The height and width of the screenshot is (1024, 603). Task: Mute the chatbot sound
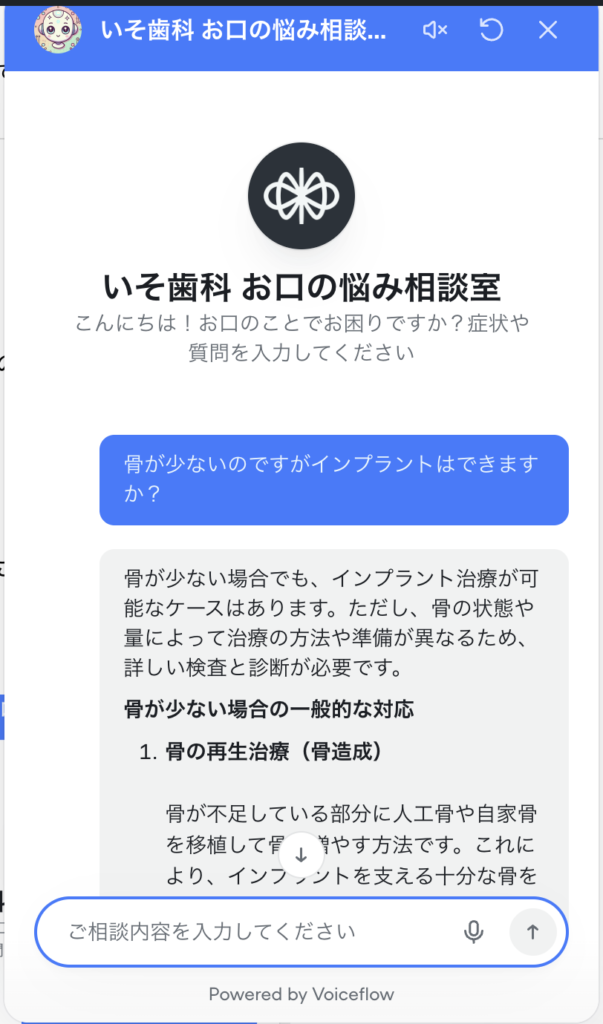coord(434,30)
